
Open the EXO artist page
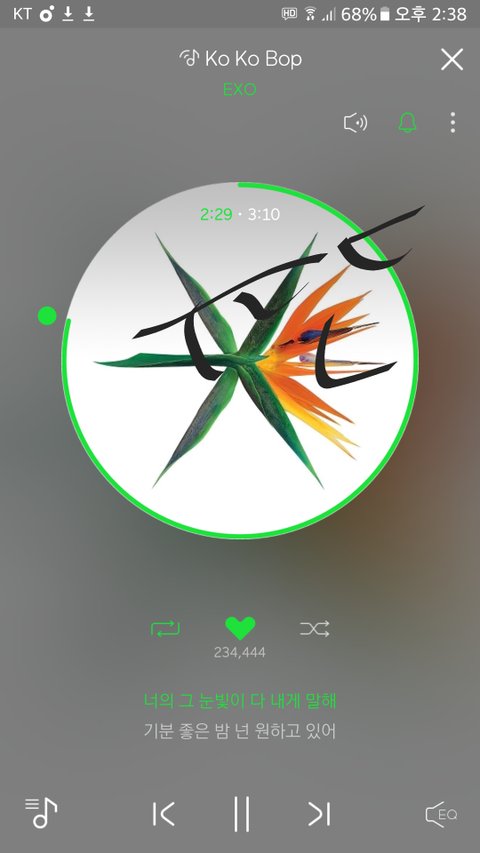point(239,90)
